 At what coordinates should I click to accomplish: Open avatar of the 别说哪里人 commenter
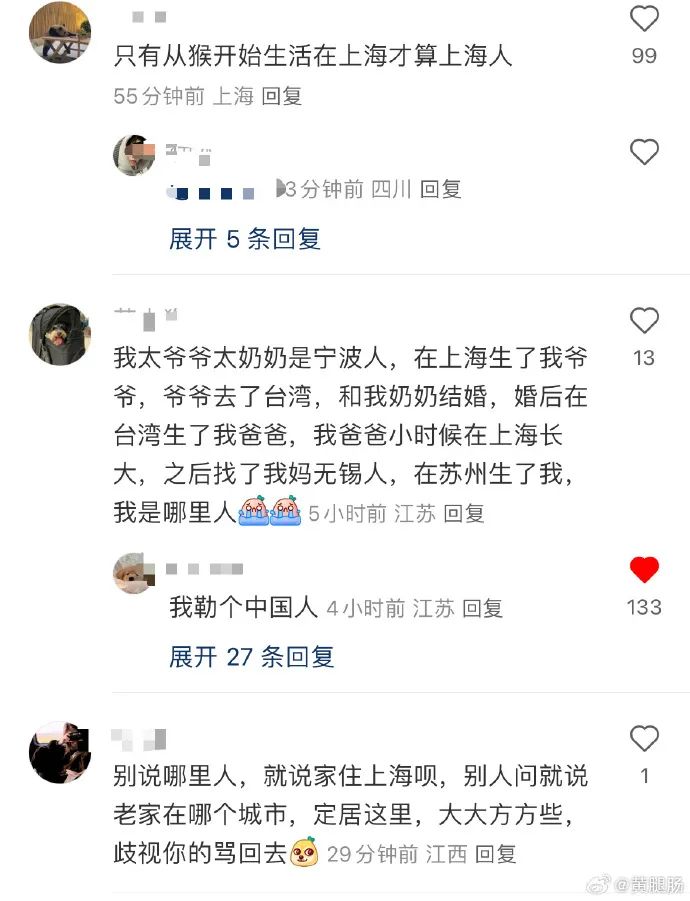coord(60,752)
